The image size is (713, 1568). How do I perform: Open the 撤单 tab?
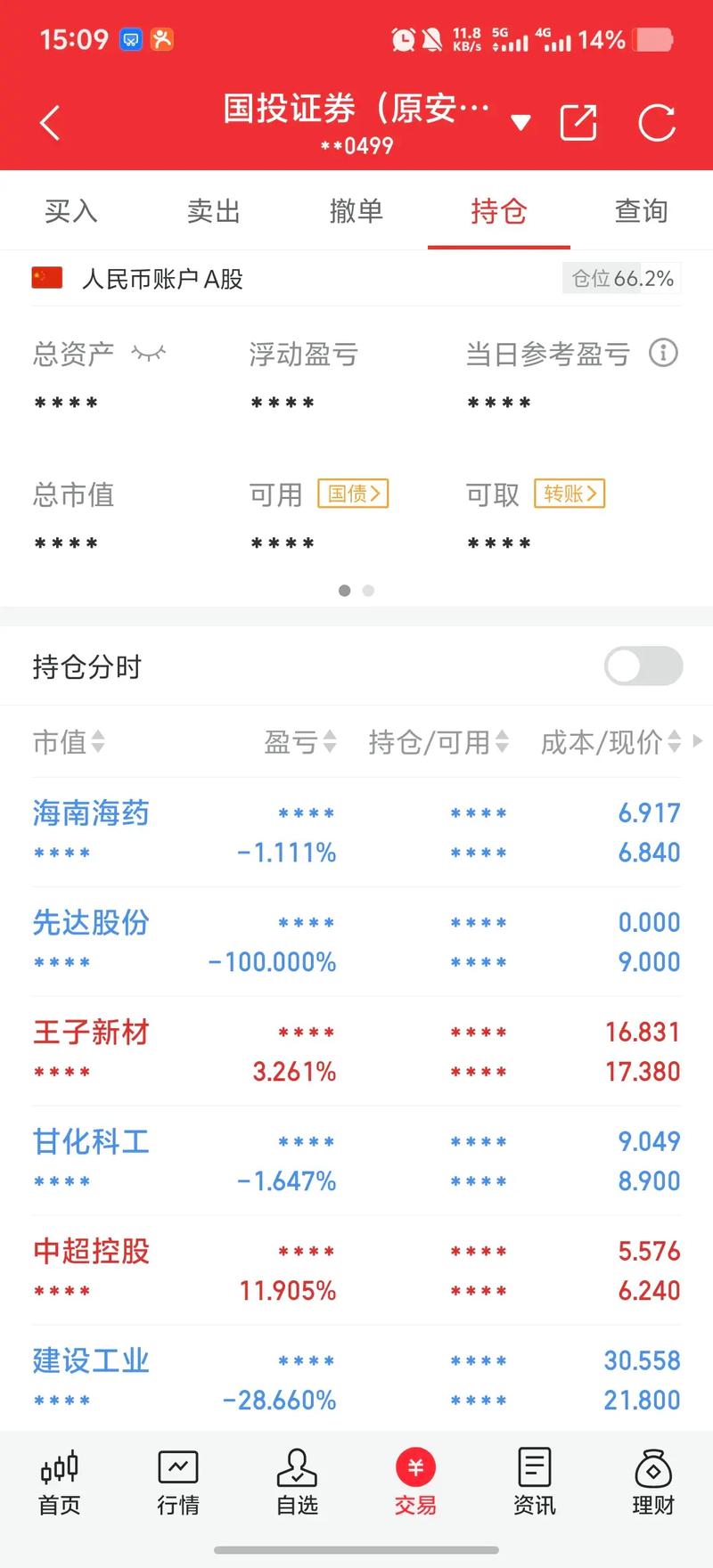pyautogui.click(x=356, y=210)
